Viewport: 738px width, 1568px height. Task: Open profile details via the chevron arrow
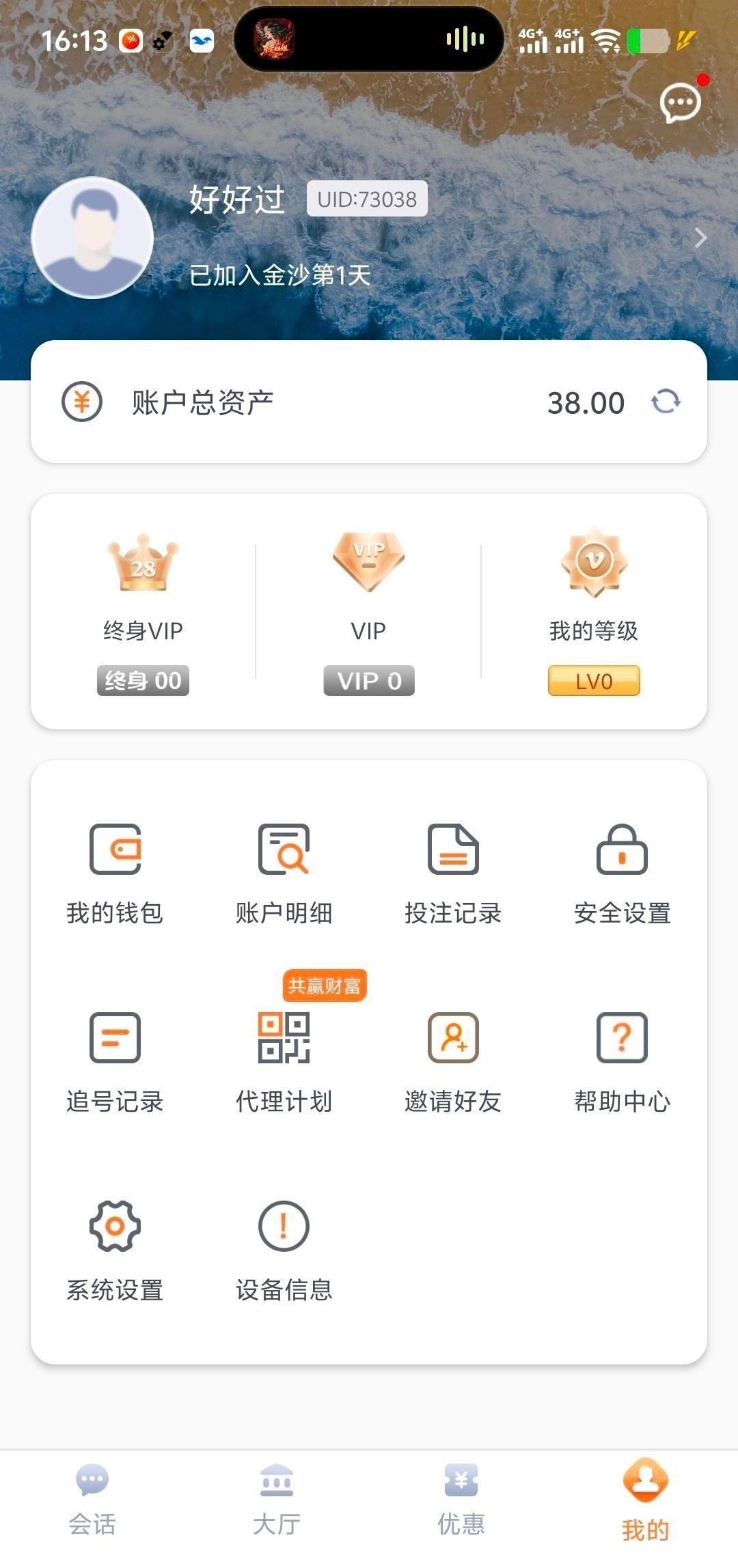pos(700,238)
